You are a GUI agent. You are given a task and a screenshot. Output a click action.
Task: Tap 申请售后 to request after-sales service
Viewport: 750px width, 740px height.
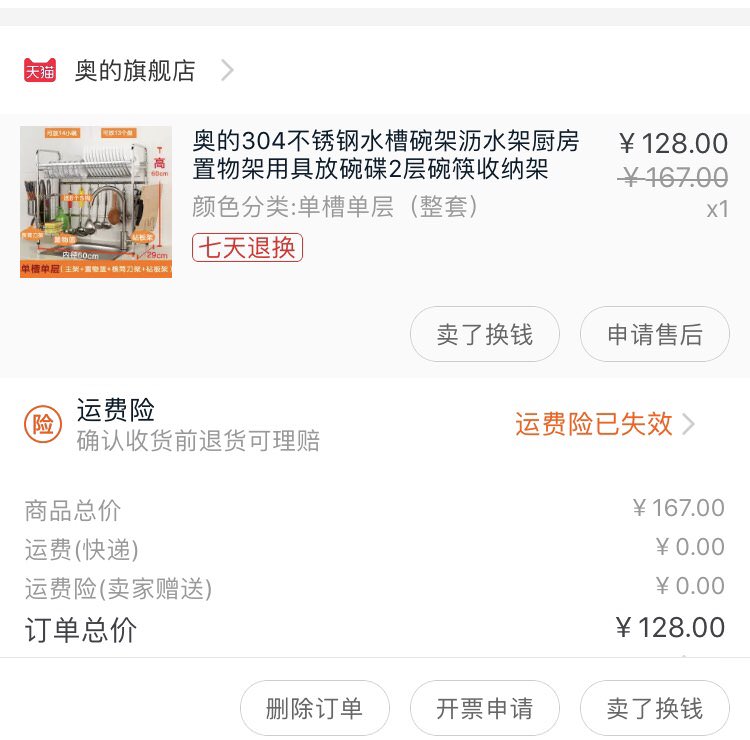coord(654,335)
